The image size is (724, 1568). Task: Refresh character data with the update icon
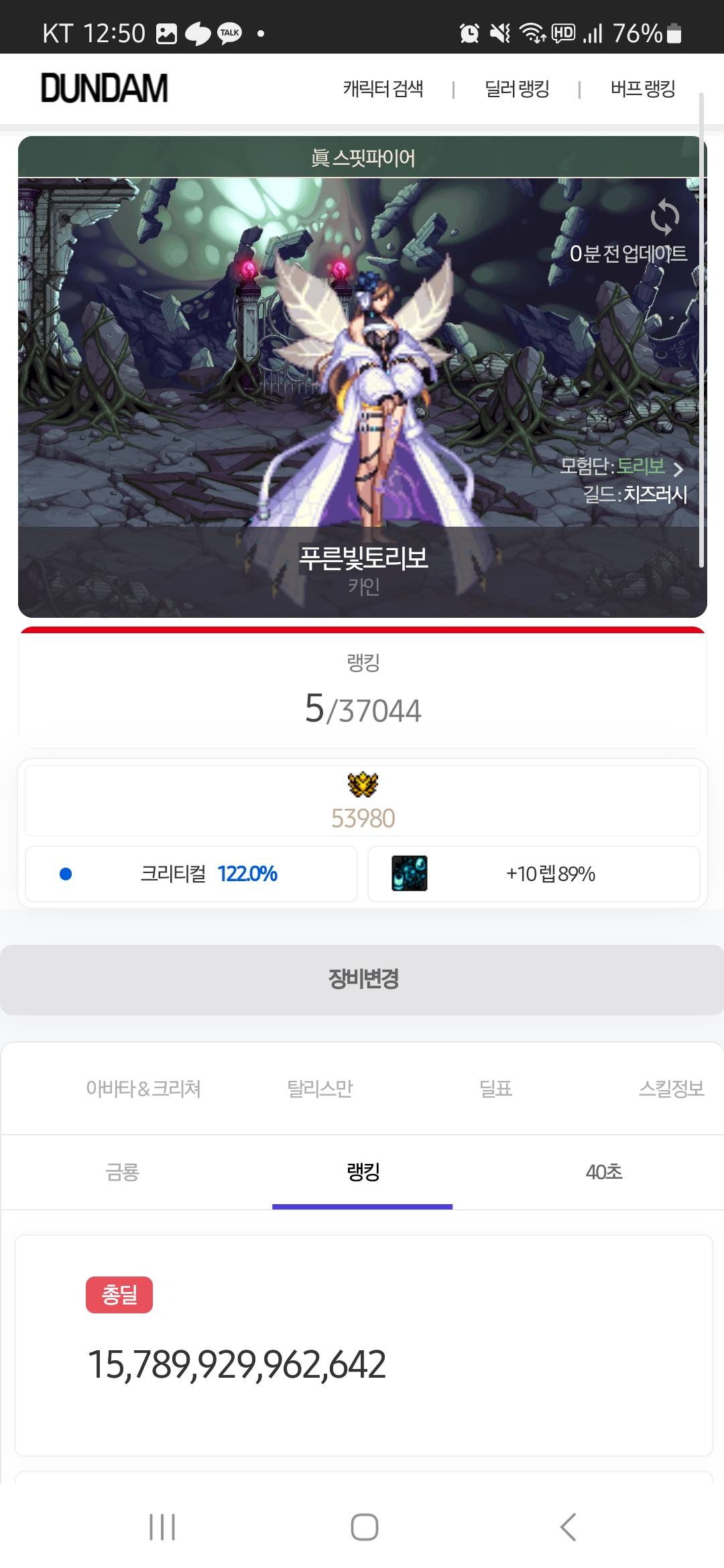[664, 217]
